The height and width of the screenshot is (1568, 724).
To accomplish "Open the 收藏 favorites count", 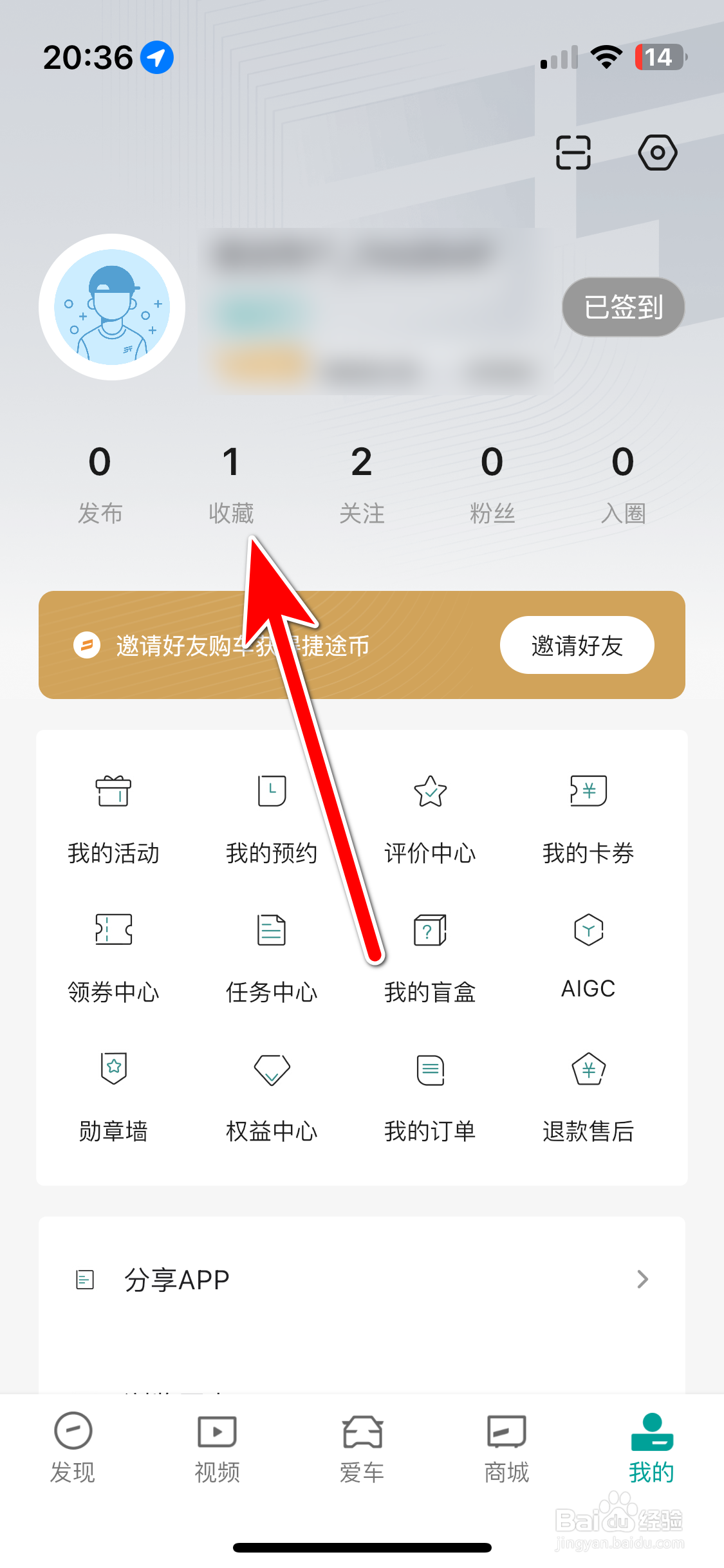I will point(232,483).
